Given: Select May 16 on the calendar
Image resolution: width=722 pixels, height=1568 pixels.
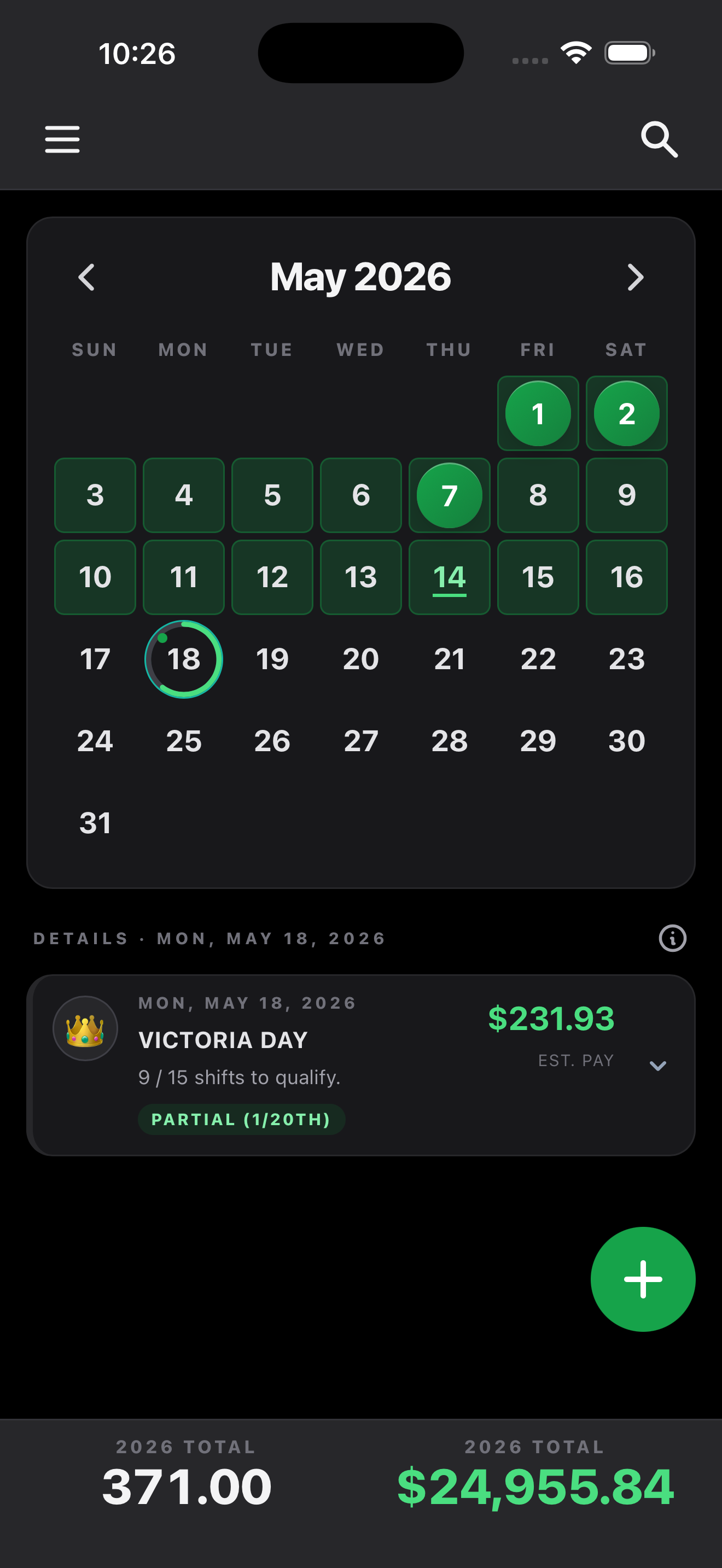Looking at the screenshot, I should tap(626, 577).
